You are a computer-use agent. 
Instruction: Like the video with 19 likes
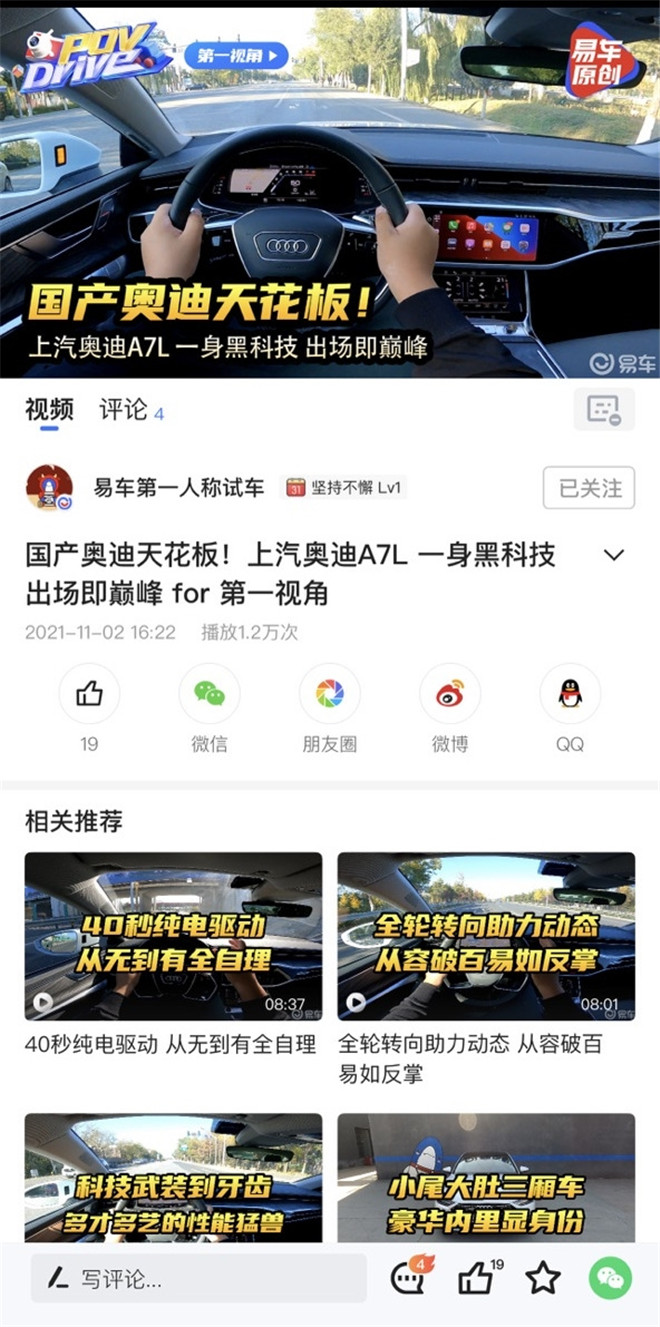[89, 693]
